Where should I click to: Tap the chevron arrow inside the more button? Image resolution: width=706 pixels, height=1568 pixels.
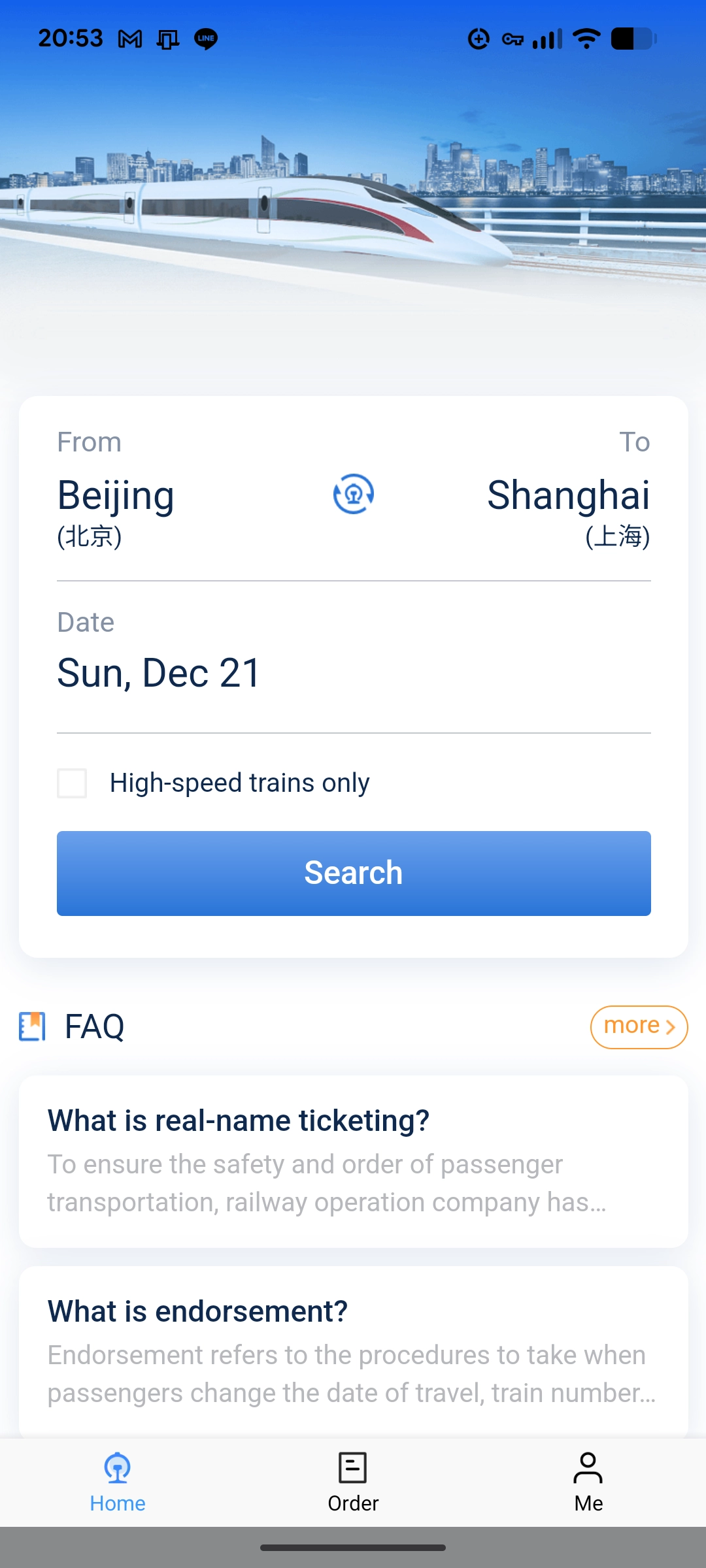click(671, 1026)
